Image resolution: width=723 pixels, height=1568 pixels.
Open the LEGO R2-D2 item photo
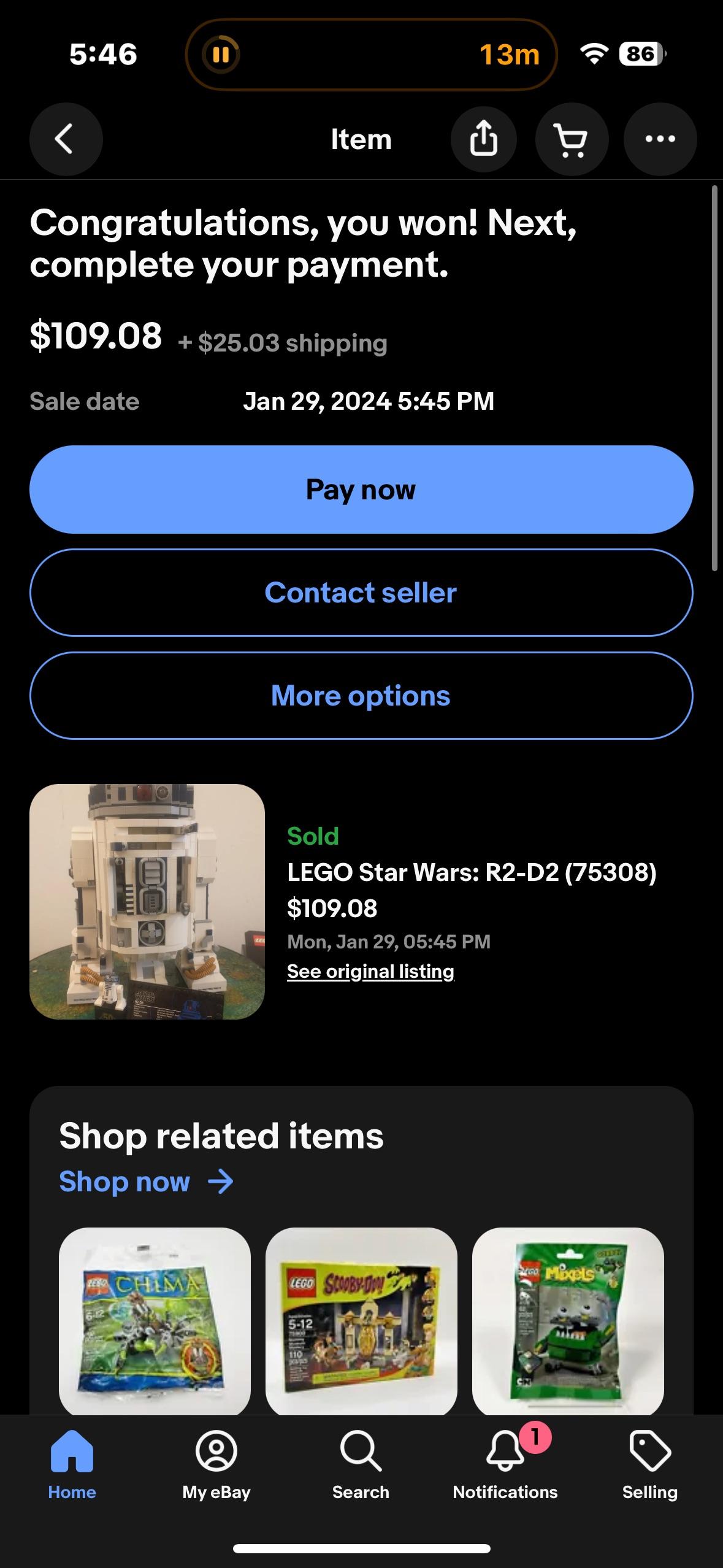point(147,901)
